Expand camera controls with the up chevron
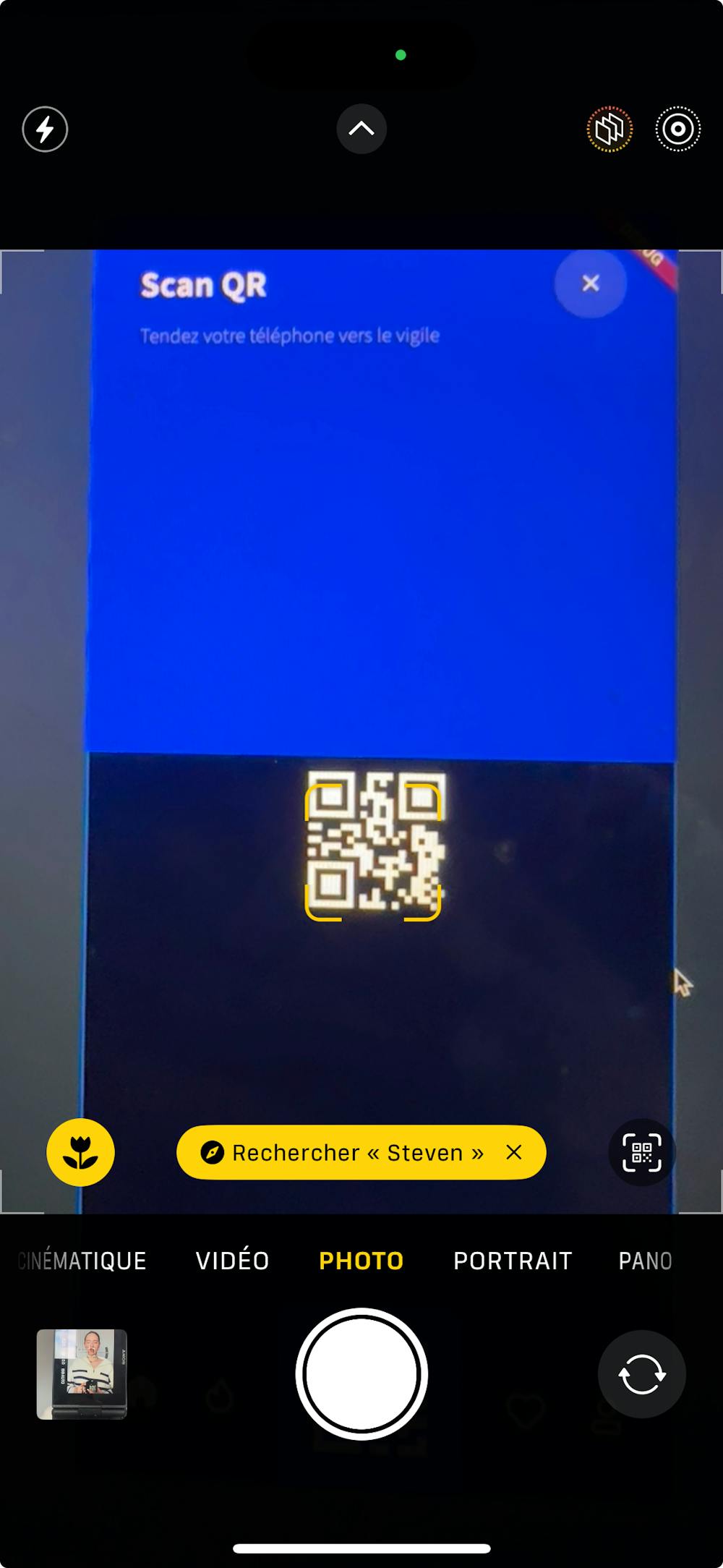This screenshot has height=1568, width=723. (361, 129)
